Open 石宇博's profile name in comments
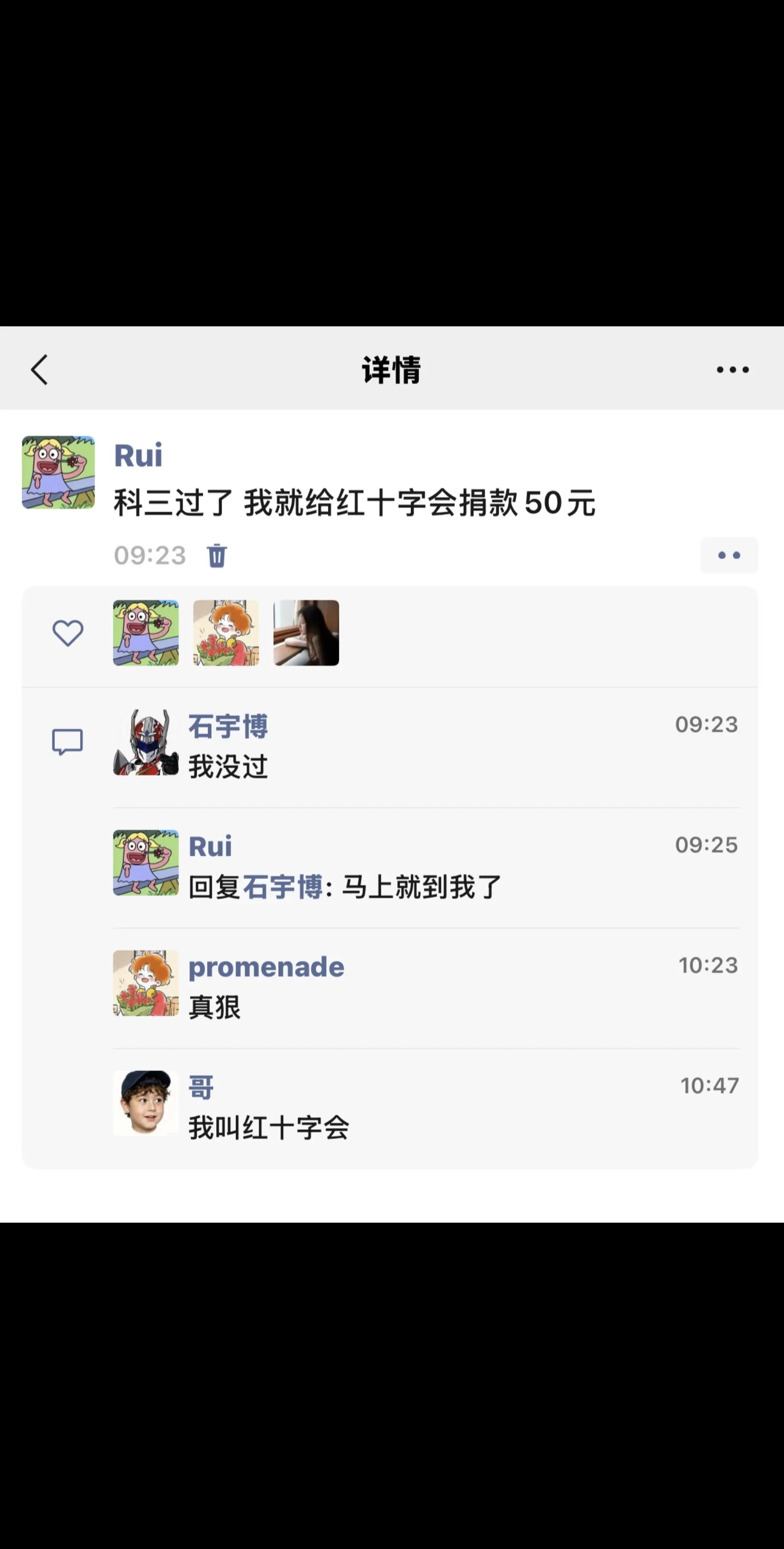 [228, 726]
